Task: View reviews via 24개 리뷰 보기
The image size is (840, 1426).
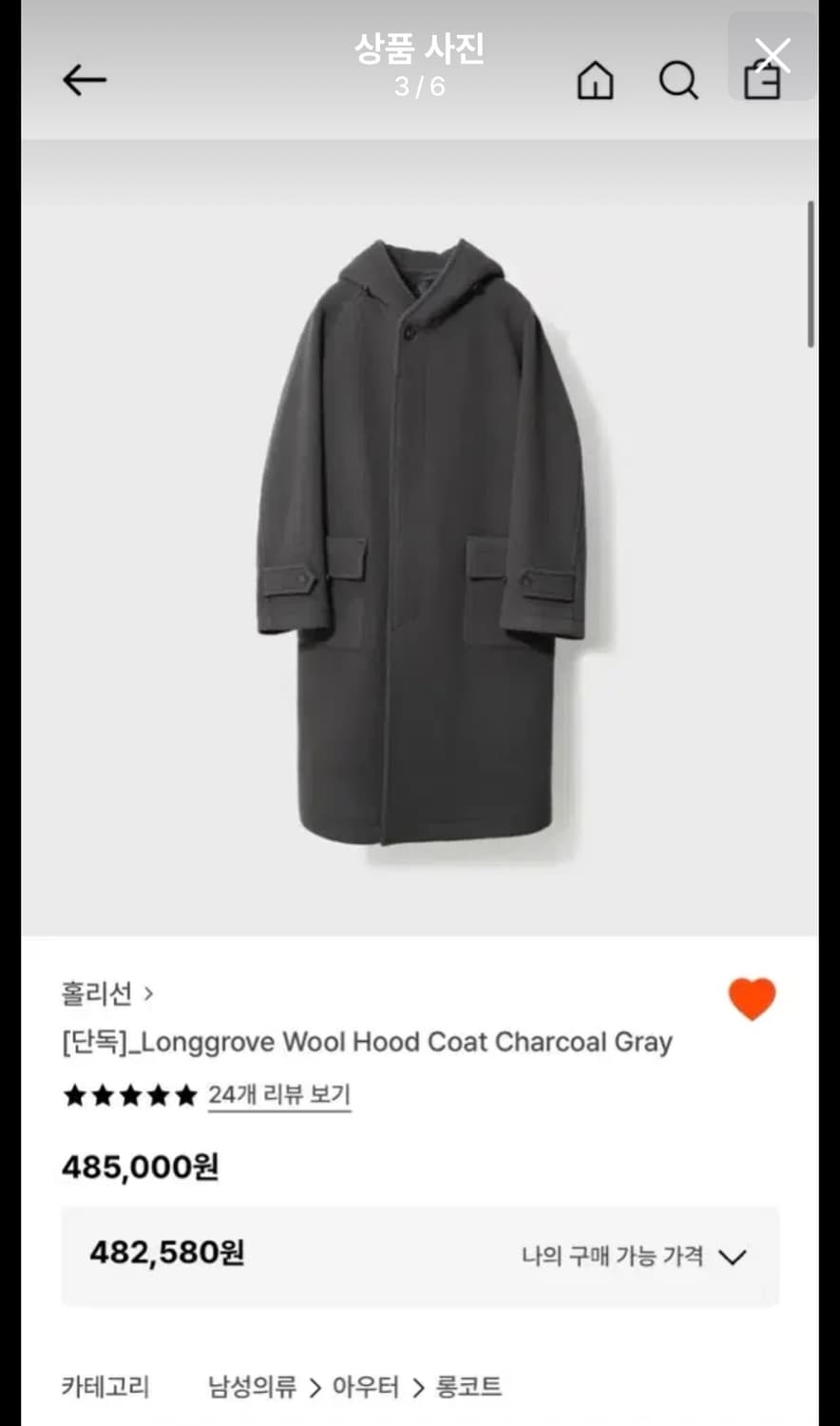Action: pyautogui.click(x=278, y=1095)
